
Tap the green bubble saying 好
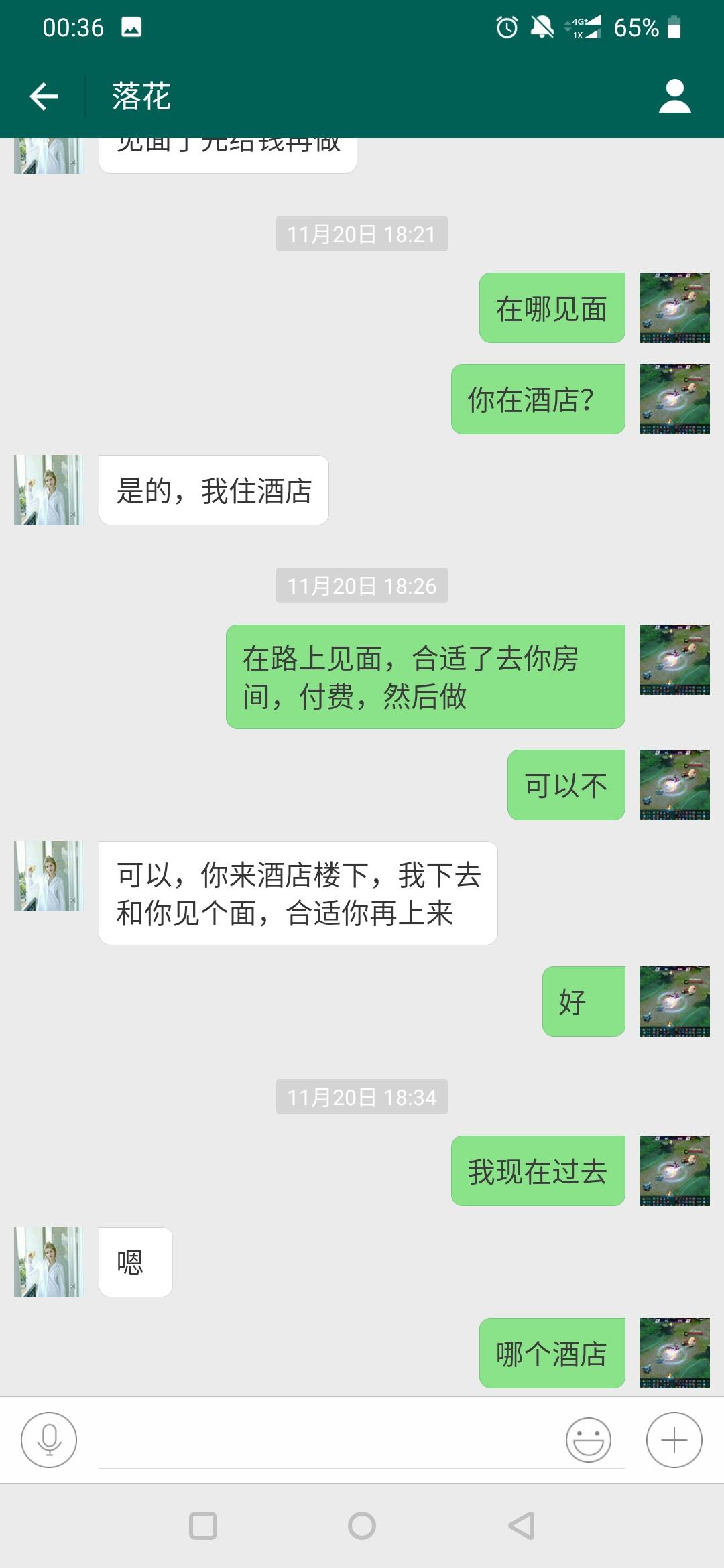[x=583, y=1000]
